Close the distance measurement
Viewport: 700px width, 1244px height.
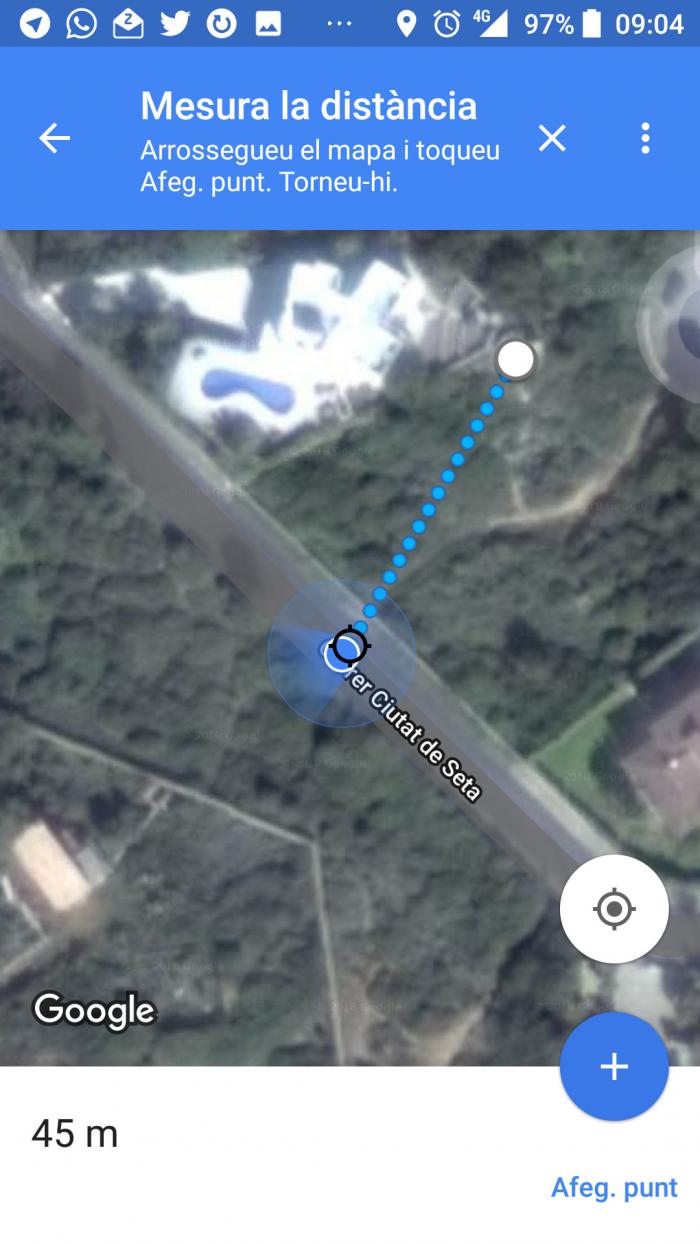click(552, 138)
